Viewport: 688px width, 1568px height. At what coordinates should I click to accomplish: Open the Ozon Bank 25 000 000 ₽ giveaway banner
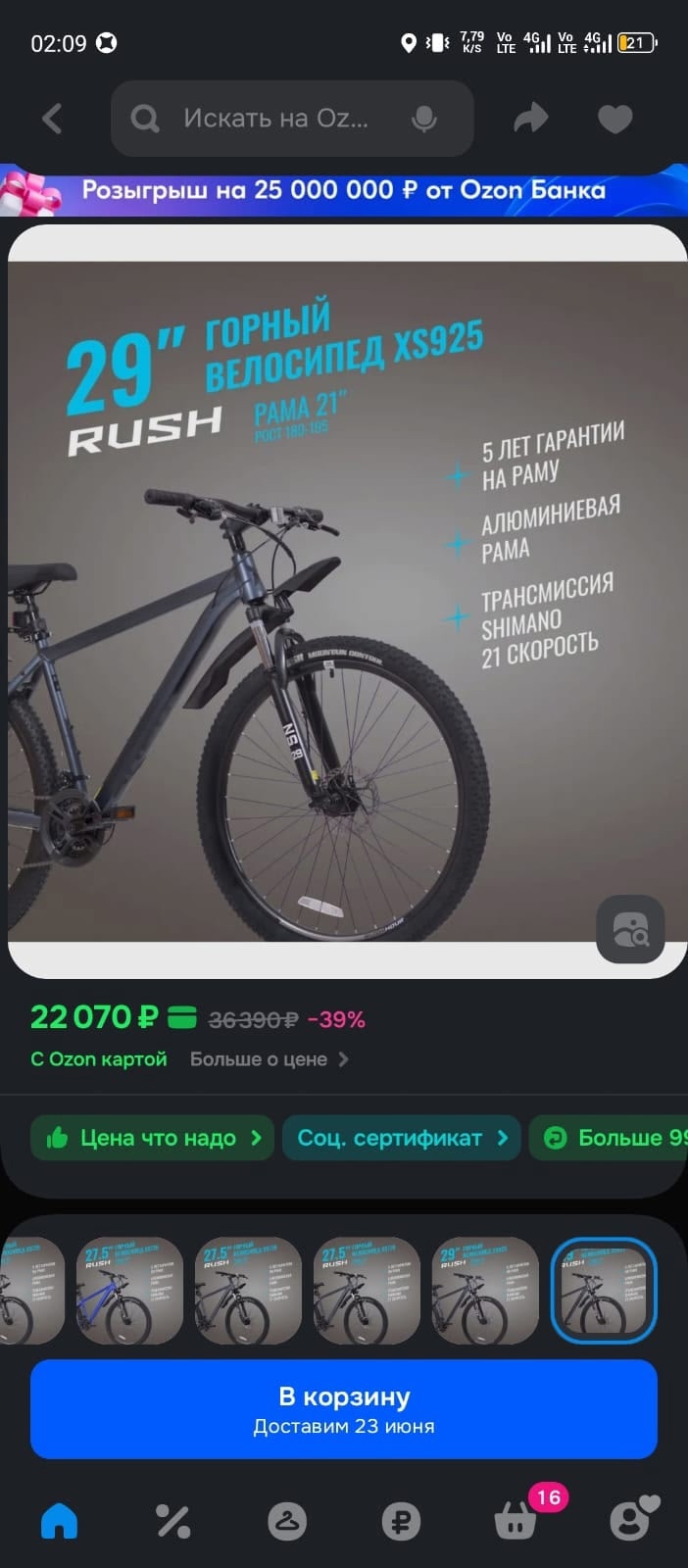point(343,190)
